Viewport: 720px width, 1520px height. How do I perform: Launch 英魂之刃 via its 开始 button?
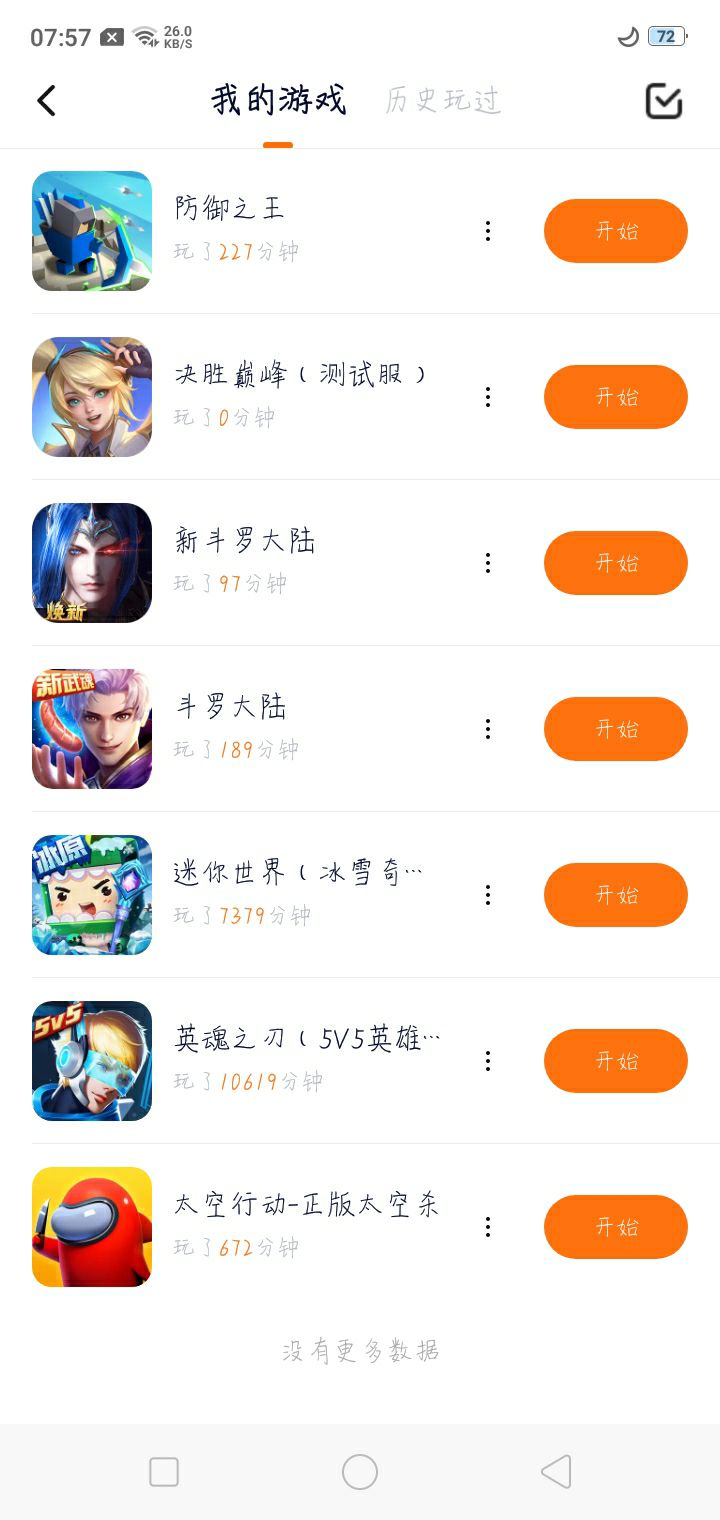point(615,1061)
